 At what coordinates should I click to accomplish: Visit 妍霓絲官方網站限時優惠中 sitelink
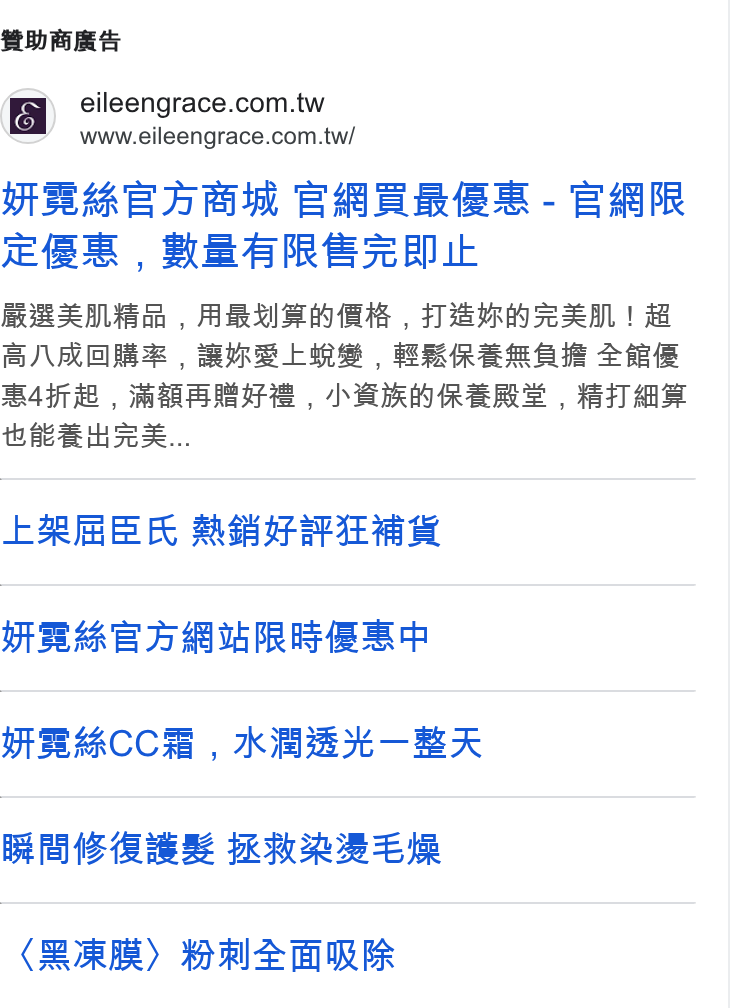click(215, 637)
